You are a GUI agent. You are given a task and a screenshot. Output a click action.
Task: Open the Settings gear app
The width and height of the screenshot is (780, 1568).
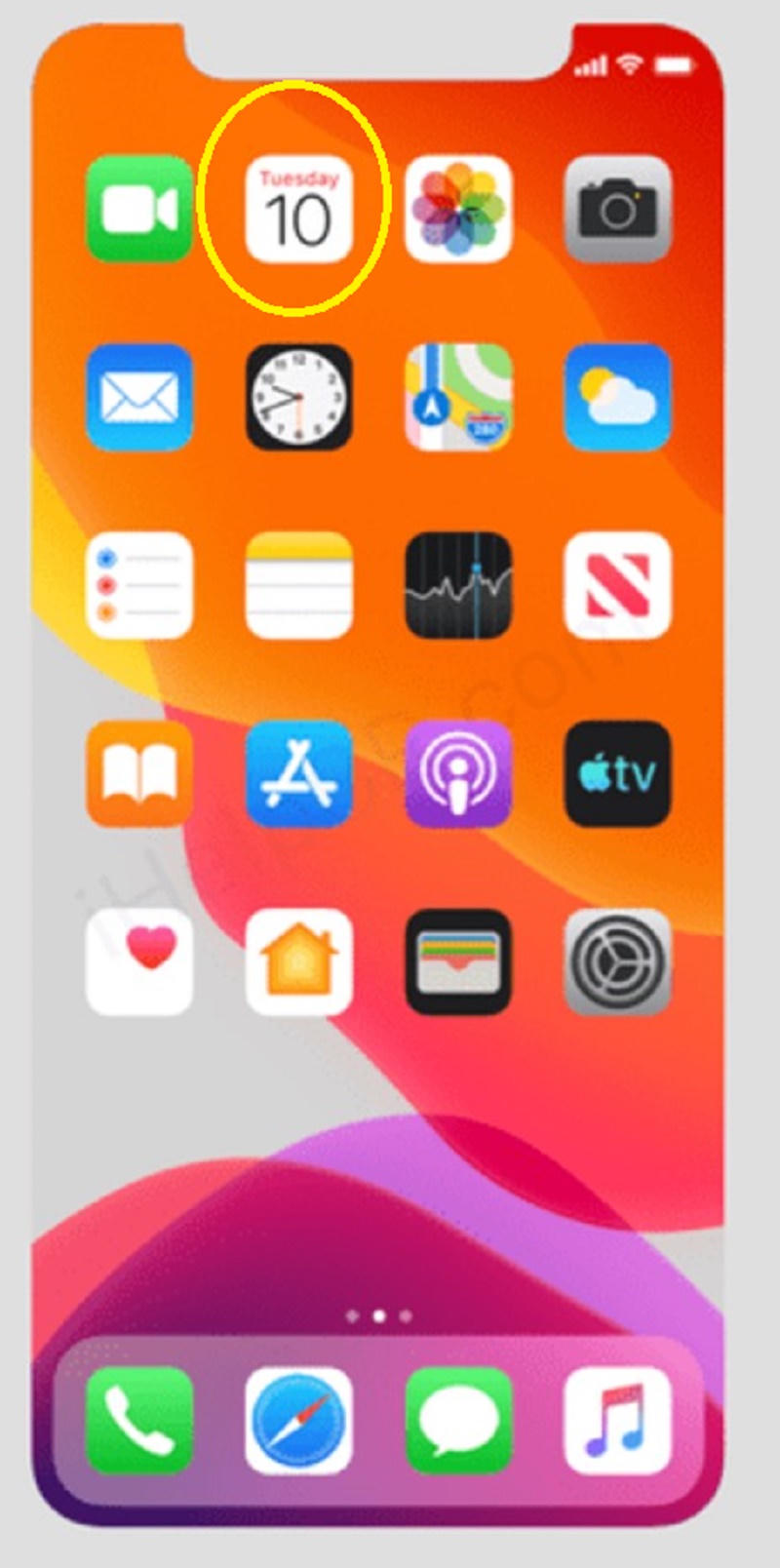pyautogui.click(x=617, y=962)
